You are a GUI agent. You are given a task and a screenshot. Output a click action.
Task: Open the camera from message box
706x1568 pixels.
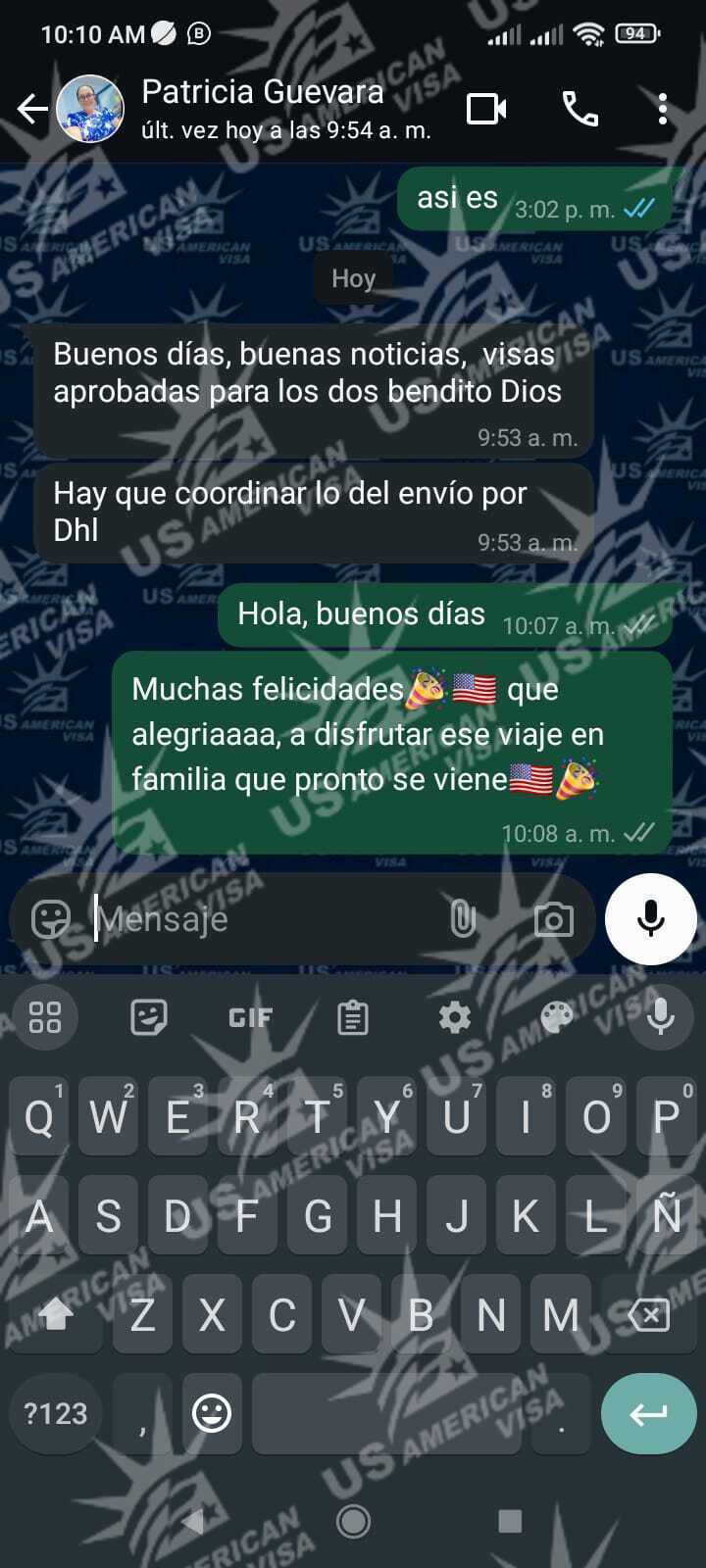pyautogui.click(x=553, y=919)
